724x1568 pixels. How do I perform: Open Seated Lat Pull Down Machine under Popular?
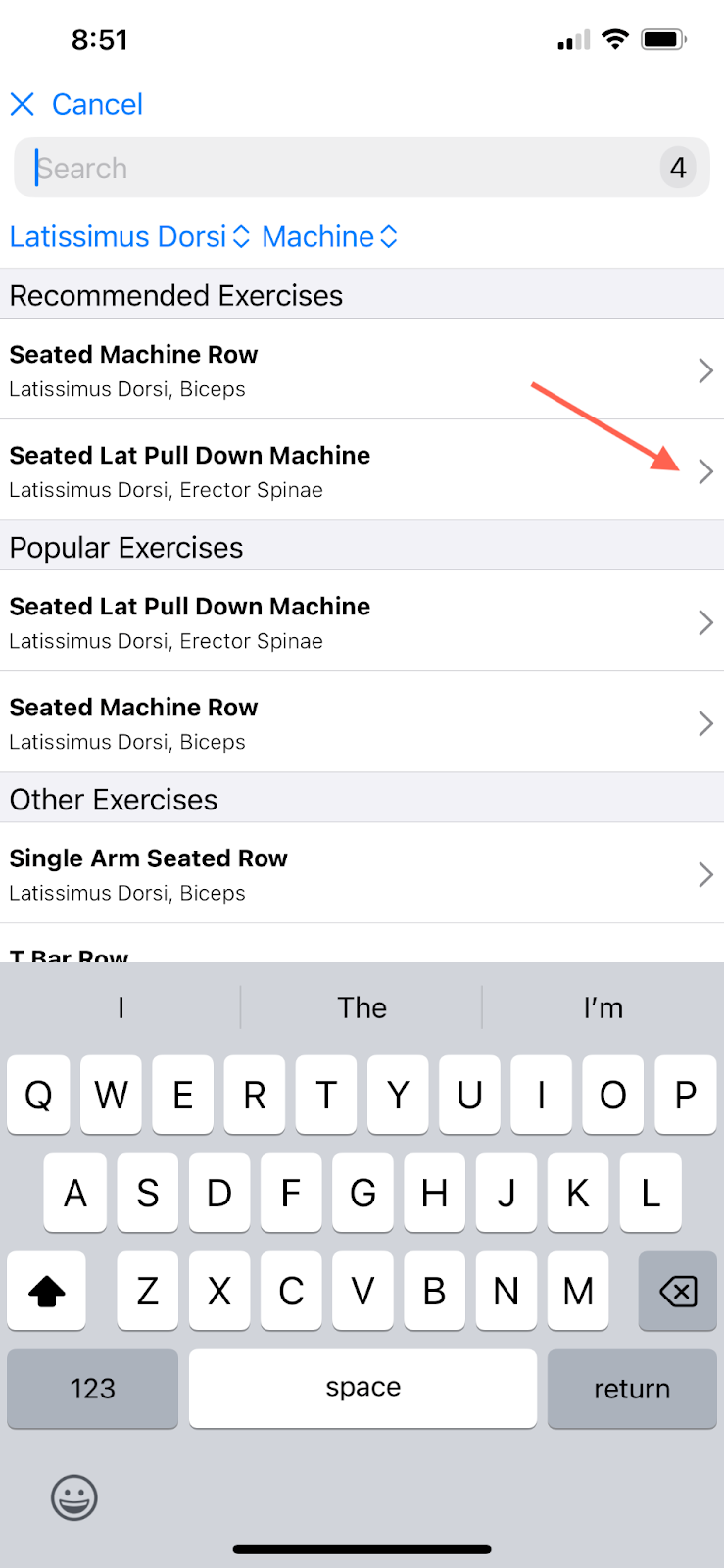(x=362, y=621)
